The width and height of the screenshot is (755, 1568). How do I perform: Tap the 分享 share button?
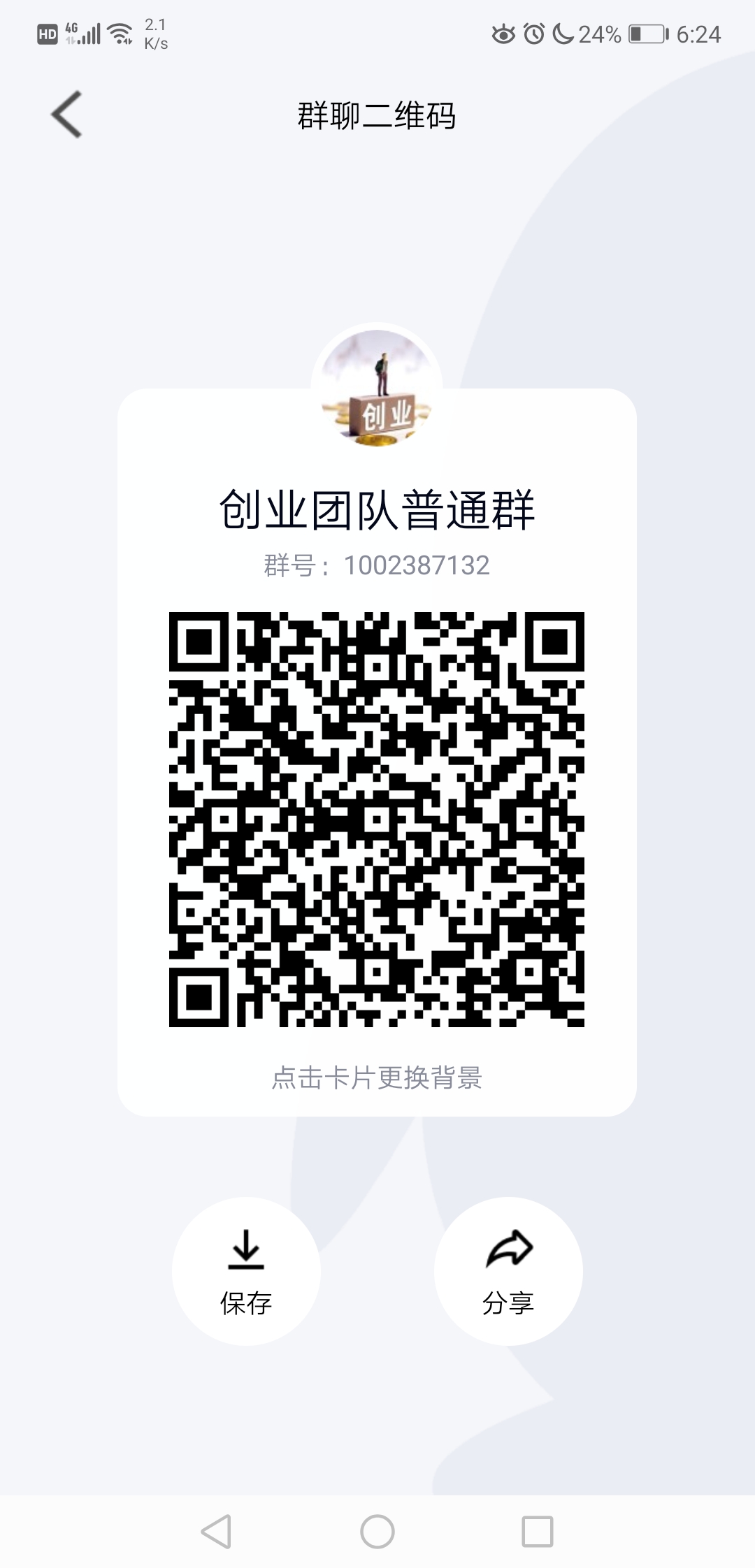pyautogui.click(x=508, y=1301)
